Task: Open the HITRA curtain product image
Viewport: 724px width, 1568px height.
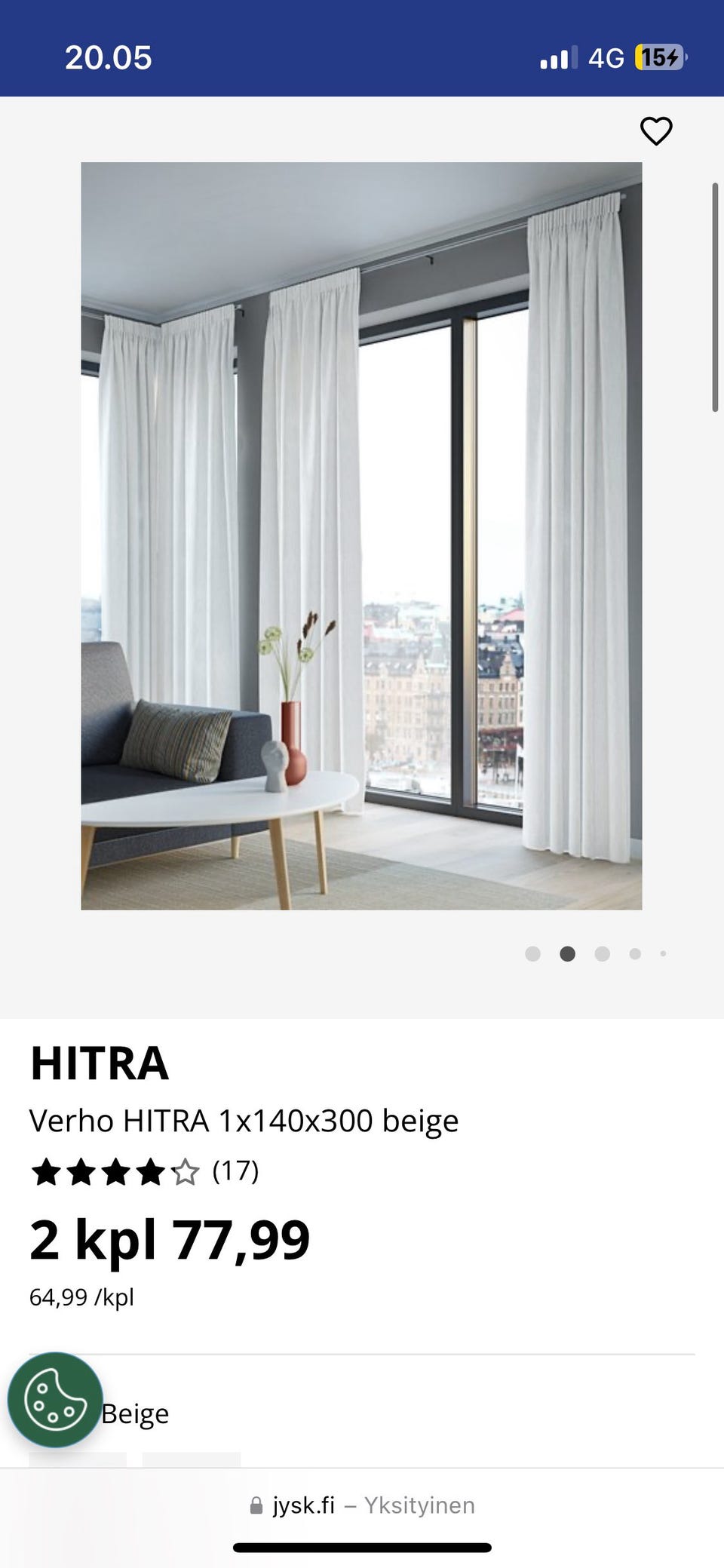Action: [x=361, y=535]
